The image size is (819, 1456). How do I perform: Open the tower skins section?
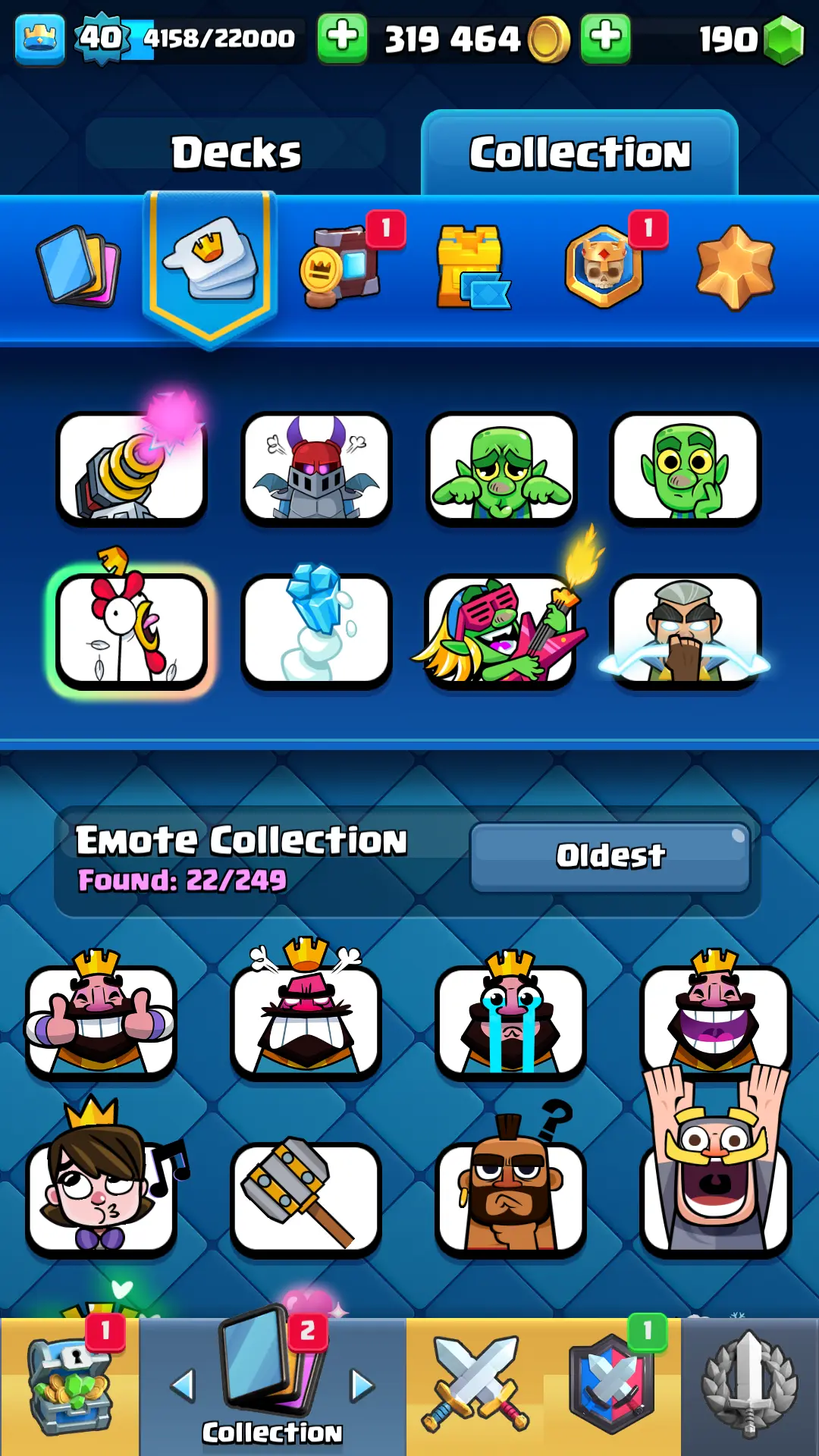pos(472,266)
